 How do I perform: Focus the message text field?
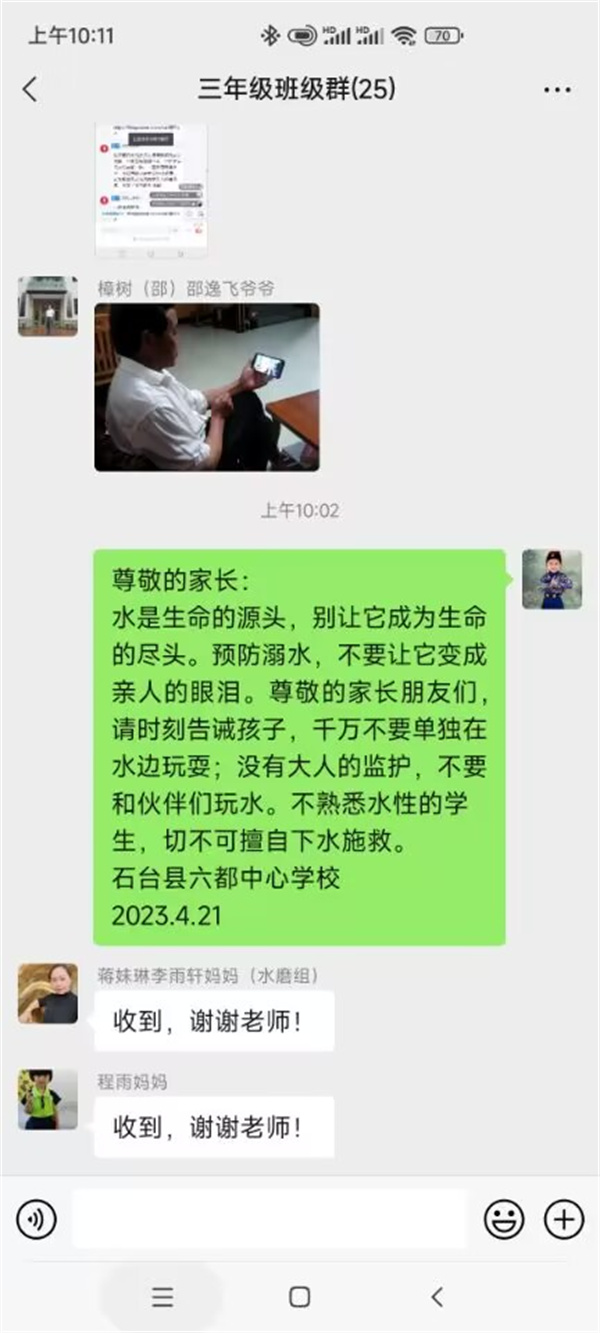(270, 1219)
